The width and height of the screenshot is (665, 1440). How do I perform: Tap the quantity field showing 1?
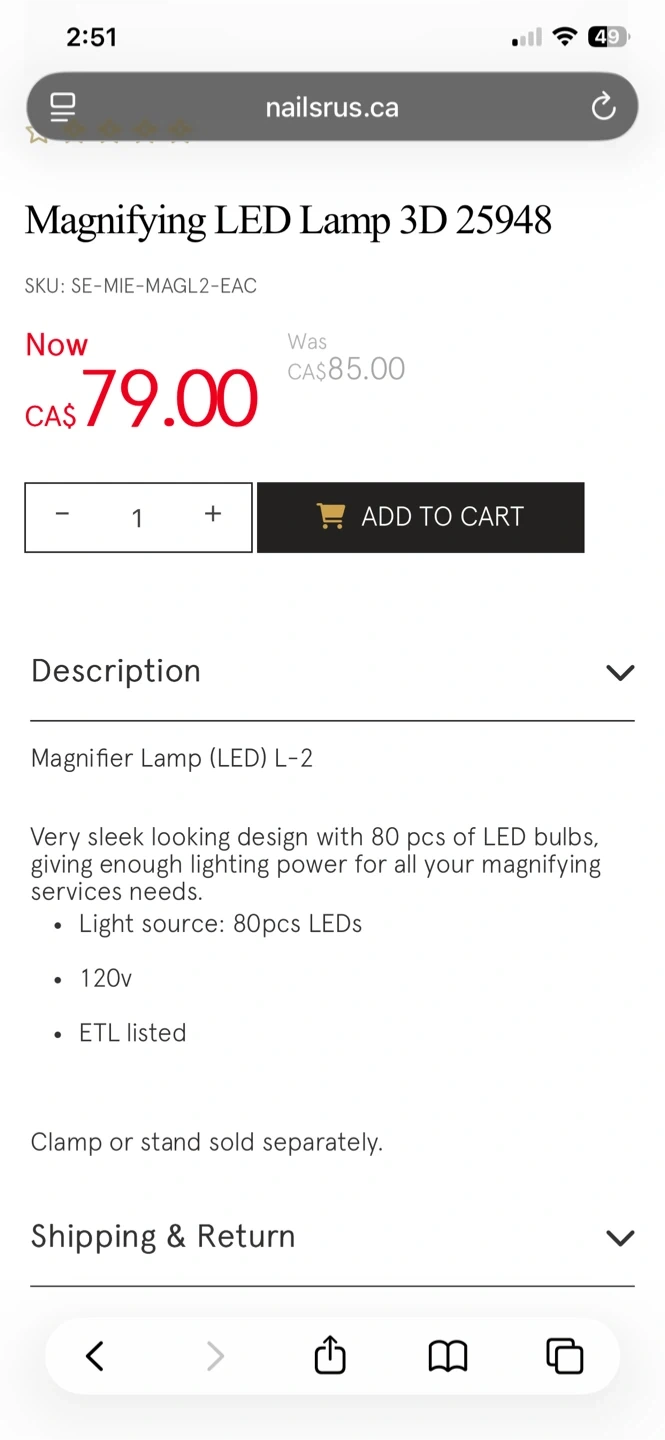[x=137, y=518]
